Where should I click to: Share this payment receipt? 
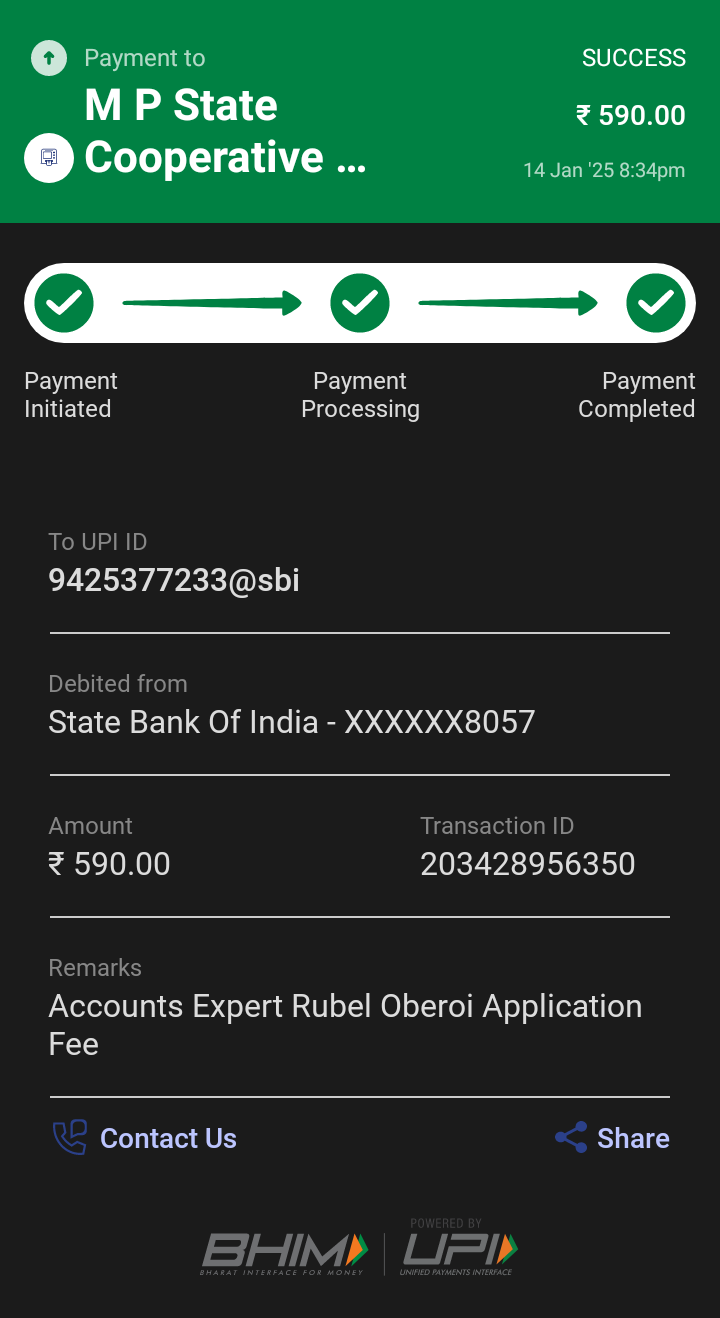[x=612, y=1138]
